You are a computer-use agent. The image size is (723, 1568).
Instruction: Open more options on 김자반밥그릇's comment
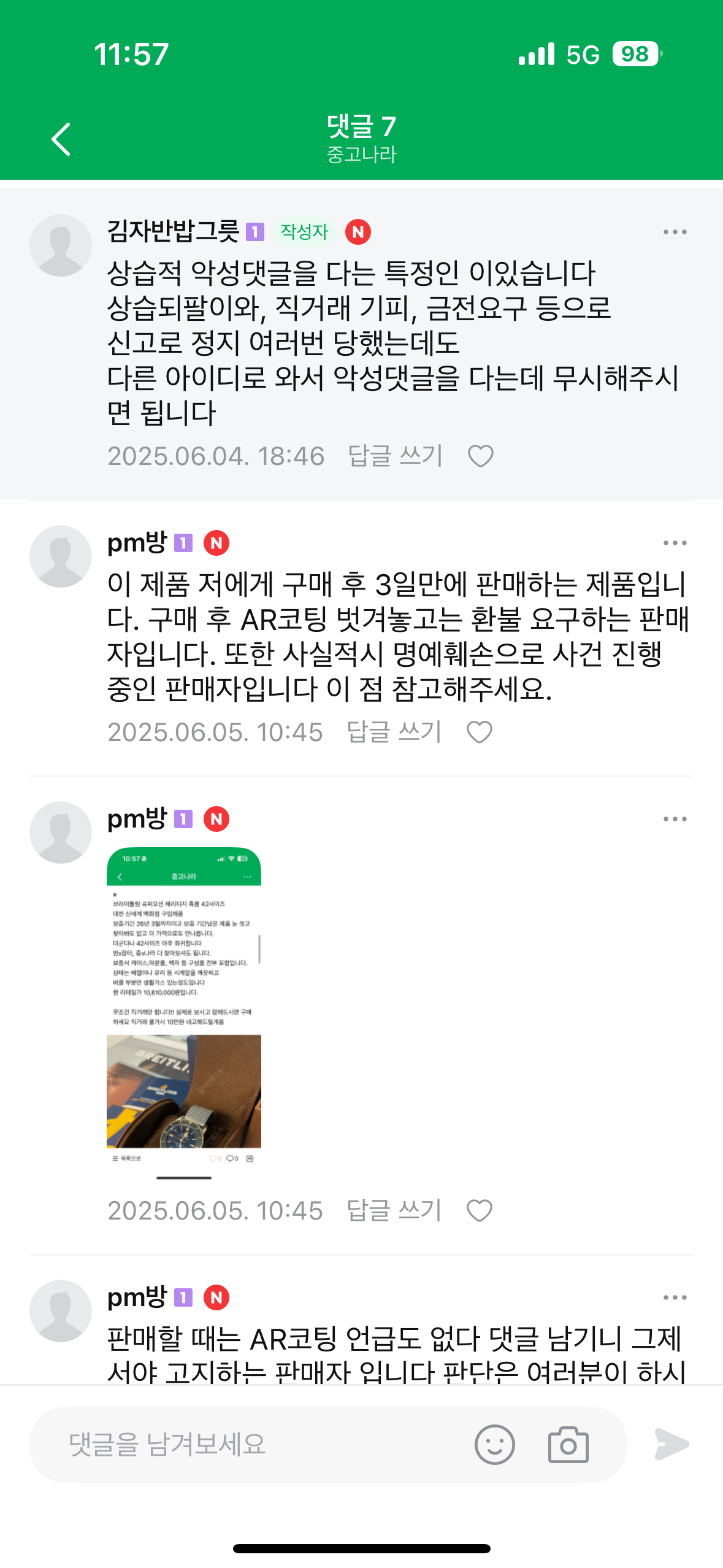pos(675,232)
